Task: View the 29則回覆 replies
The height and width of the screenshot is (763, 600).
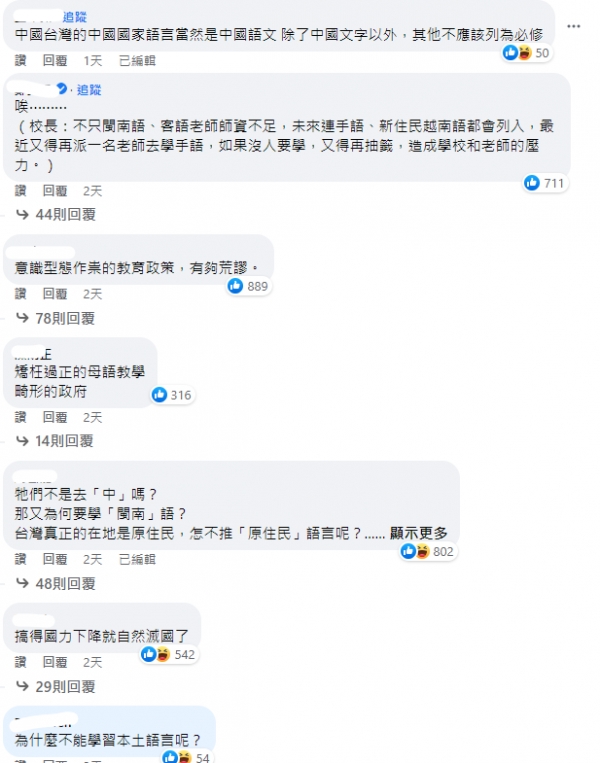Action: pos(64,686)
